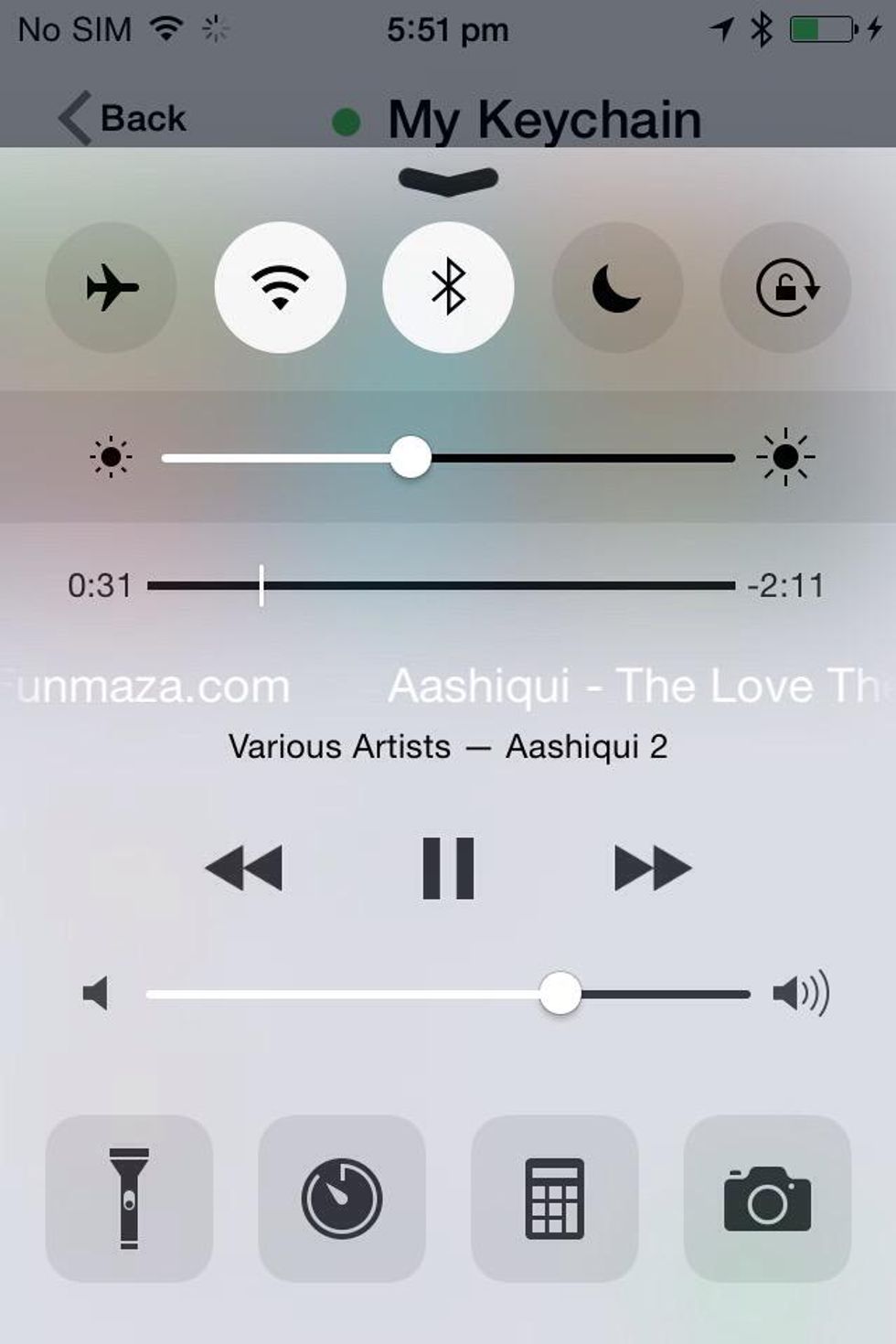Skip forward to next track
The height and width of the screenshot is (1344, 896).
click(652, 868)
